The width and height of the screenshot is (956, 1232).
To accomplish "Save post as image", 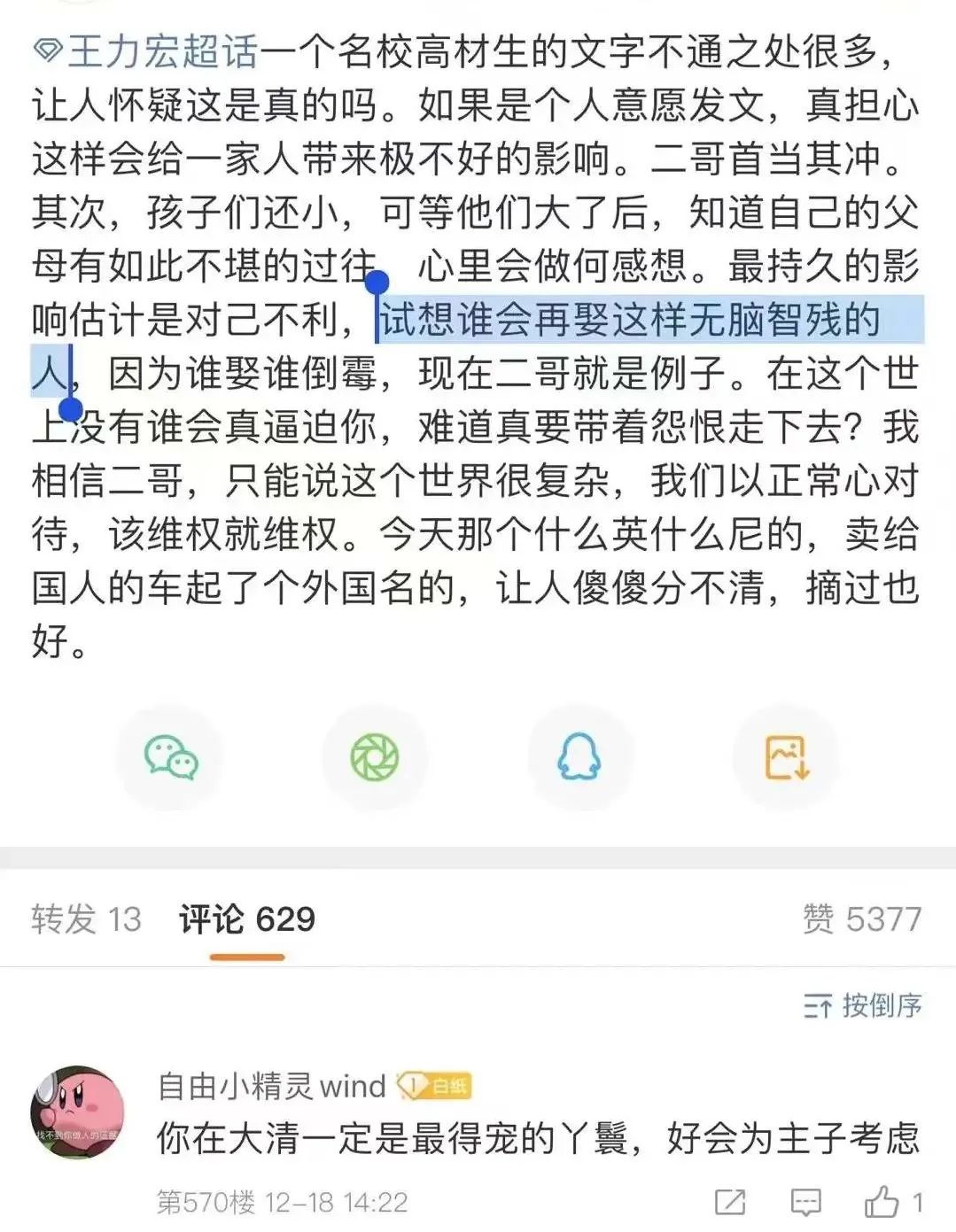I will [x=786, y=758].
